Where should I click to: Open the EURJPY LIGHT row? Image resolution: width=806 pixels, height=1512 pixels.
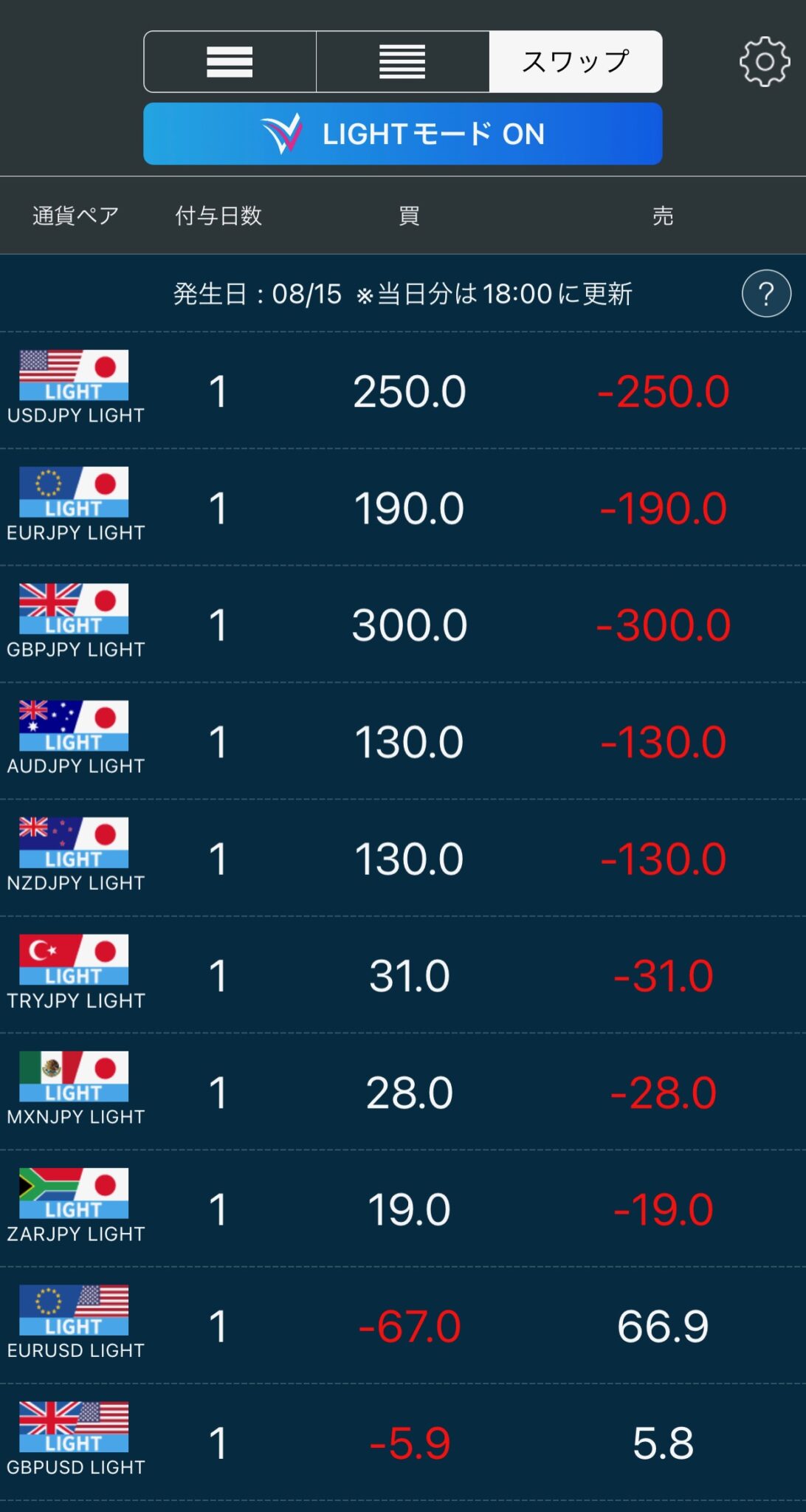[403, 508]
